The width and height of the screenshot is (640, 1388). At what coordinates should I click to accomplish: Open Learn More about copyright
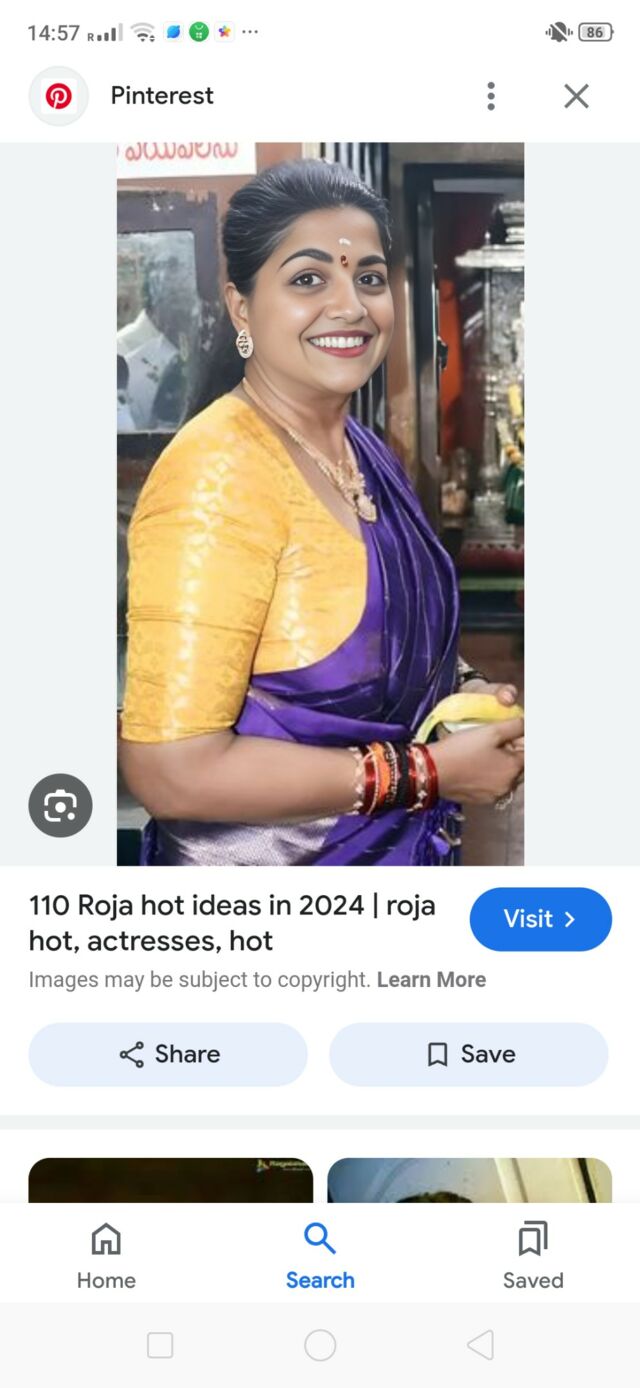click(431, 980)
